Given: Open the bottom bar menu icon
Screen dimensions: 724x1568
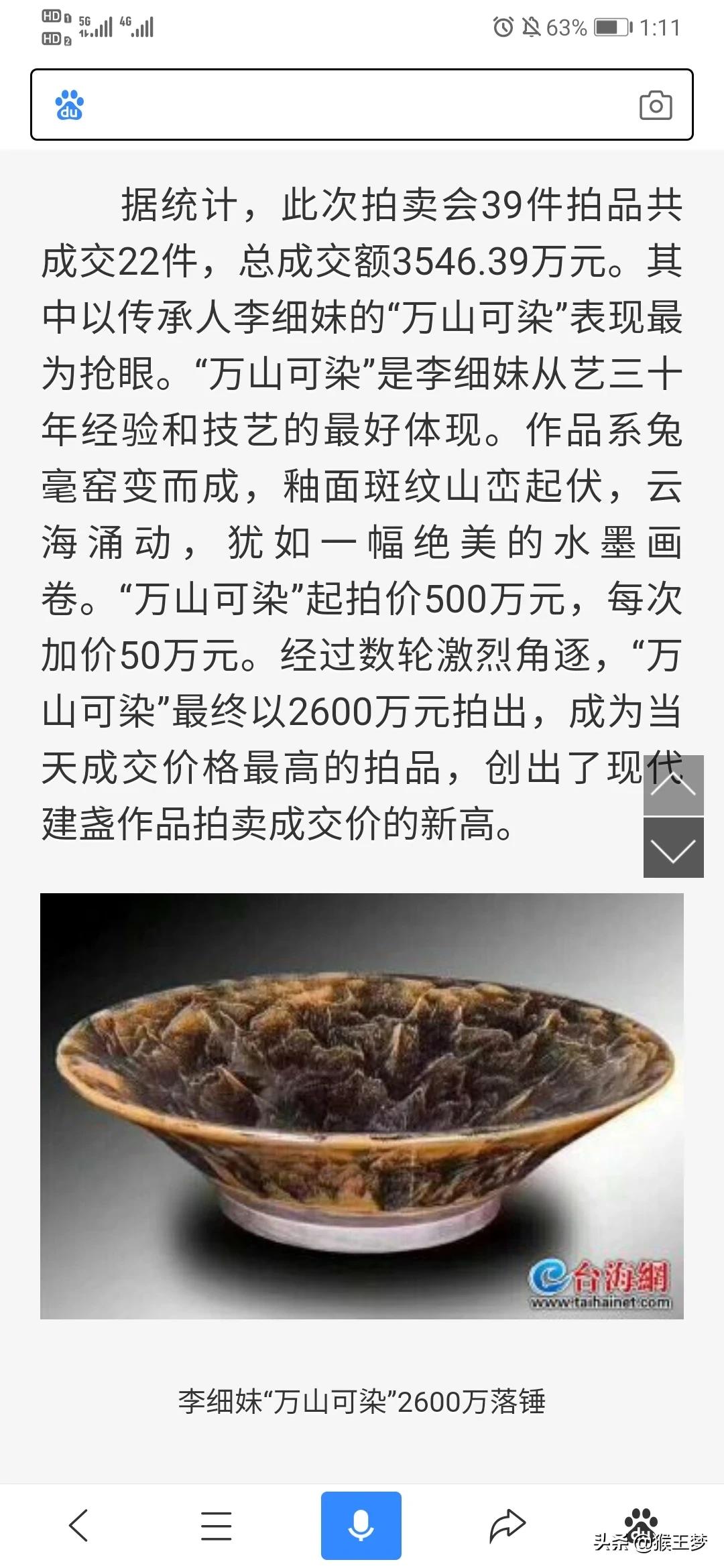Looking at the screenshot, I should 217,1526.
